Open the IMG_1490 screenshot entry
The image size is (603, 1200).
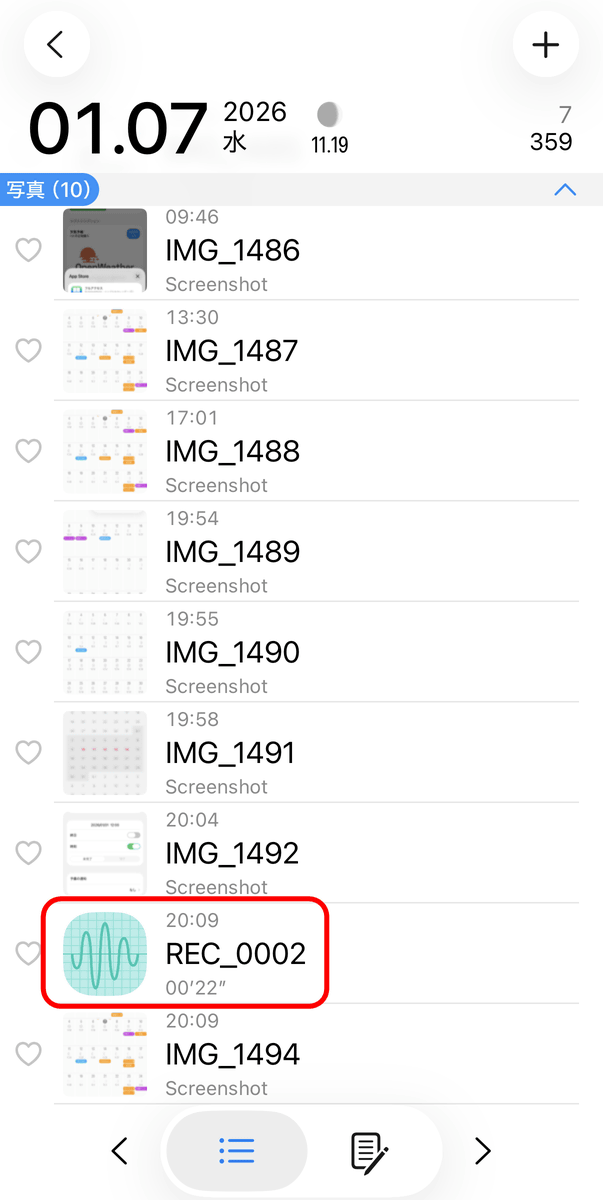[232, 652]
